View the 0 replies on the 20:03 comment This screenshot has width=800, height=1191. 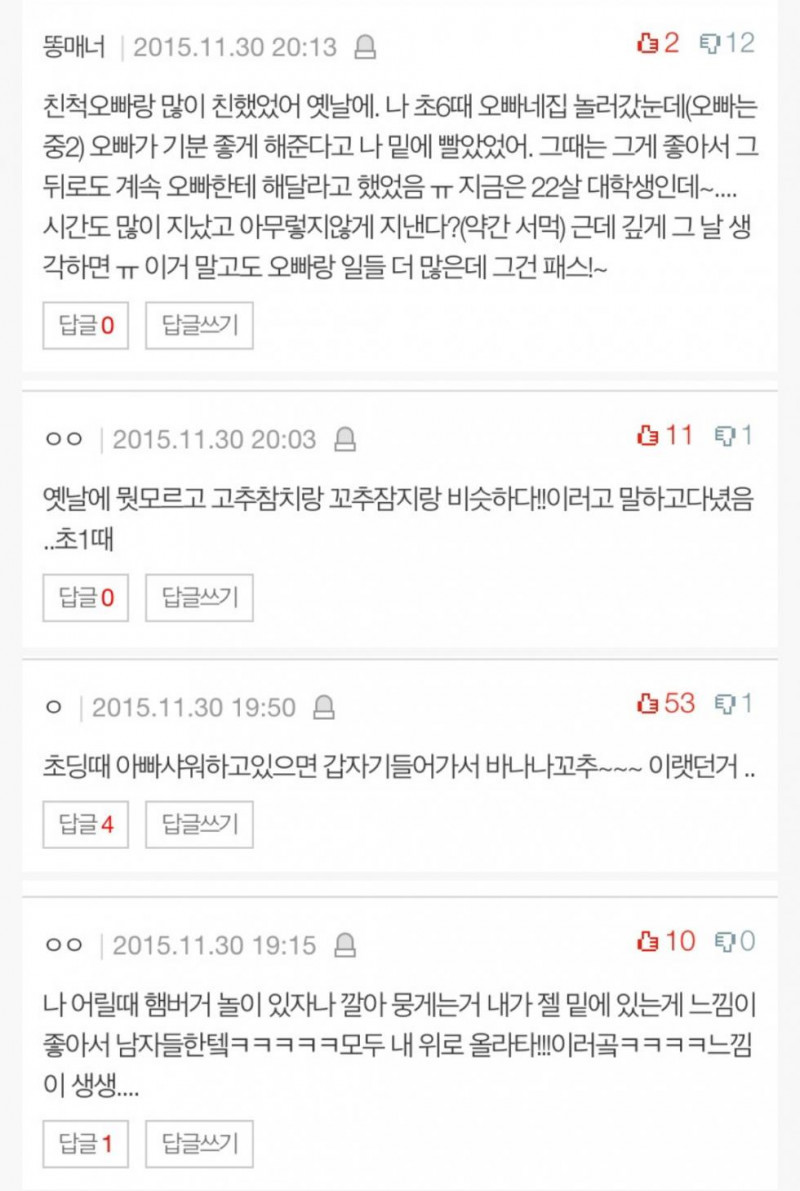click(x=86, y=598)
